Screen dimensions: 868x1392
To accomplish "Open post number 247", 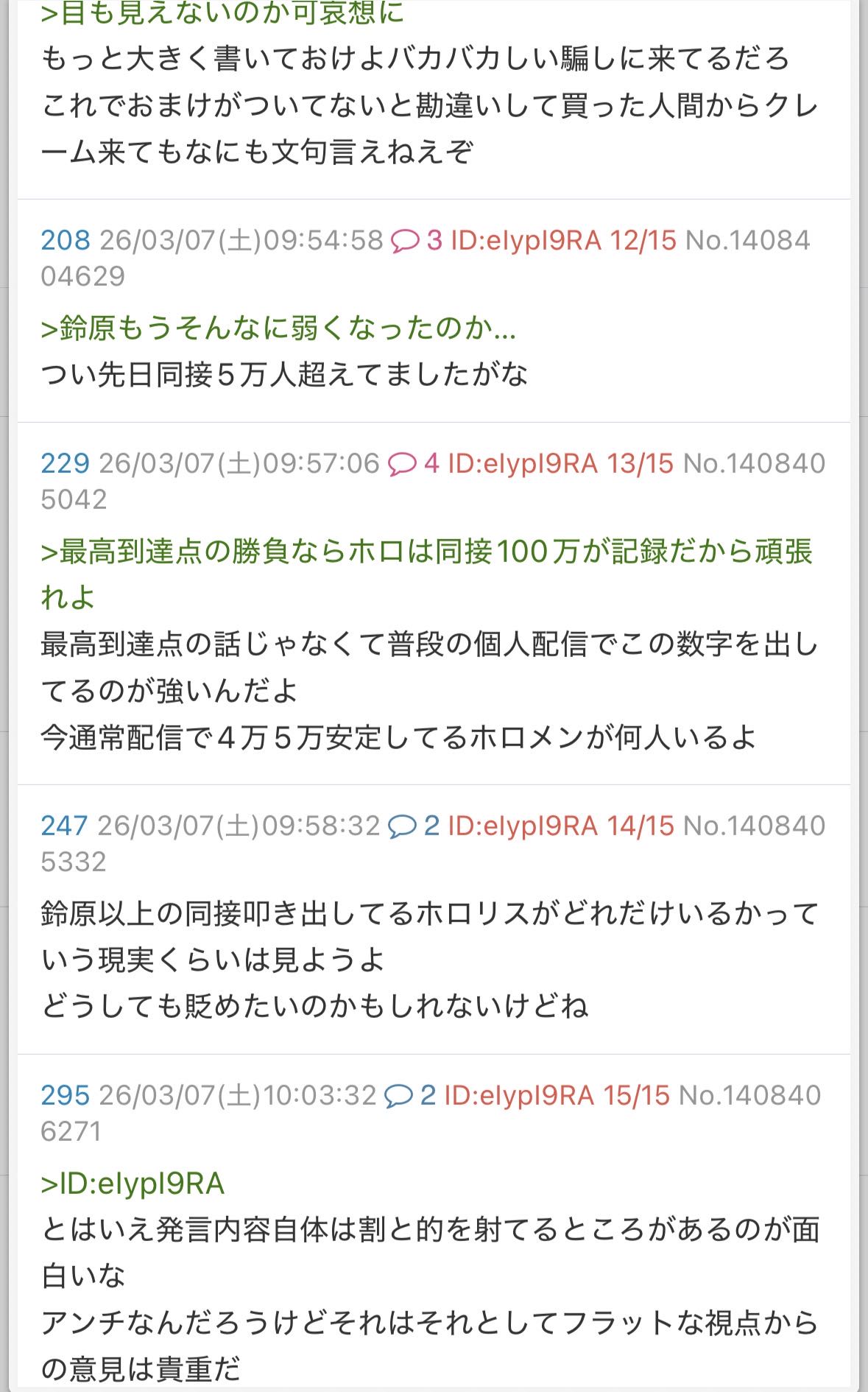I will (x=64, y=826).
